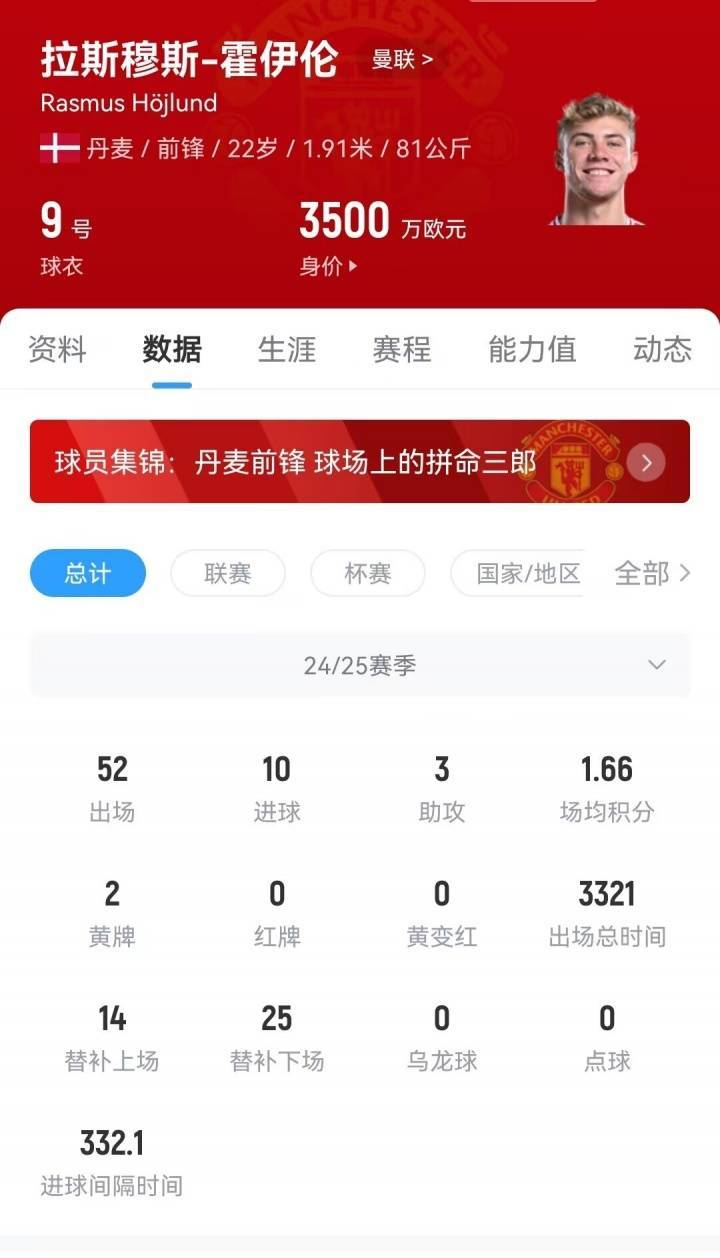Click the arrow icon on the highlights banner
This screenshot has width=720, height=1258.
[x=646, y=463]
